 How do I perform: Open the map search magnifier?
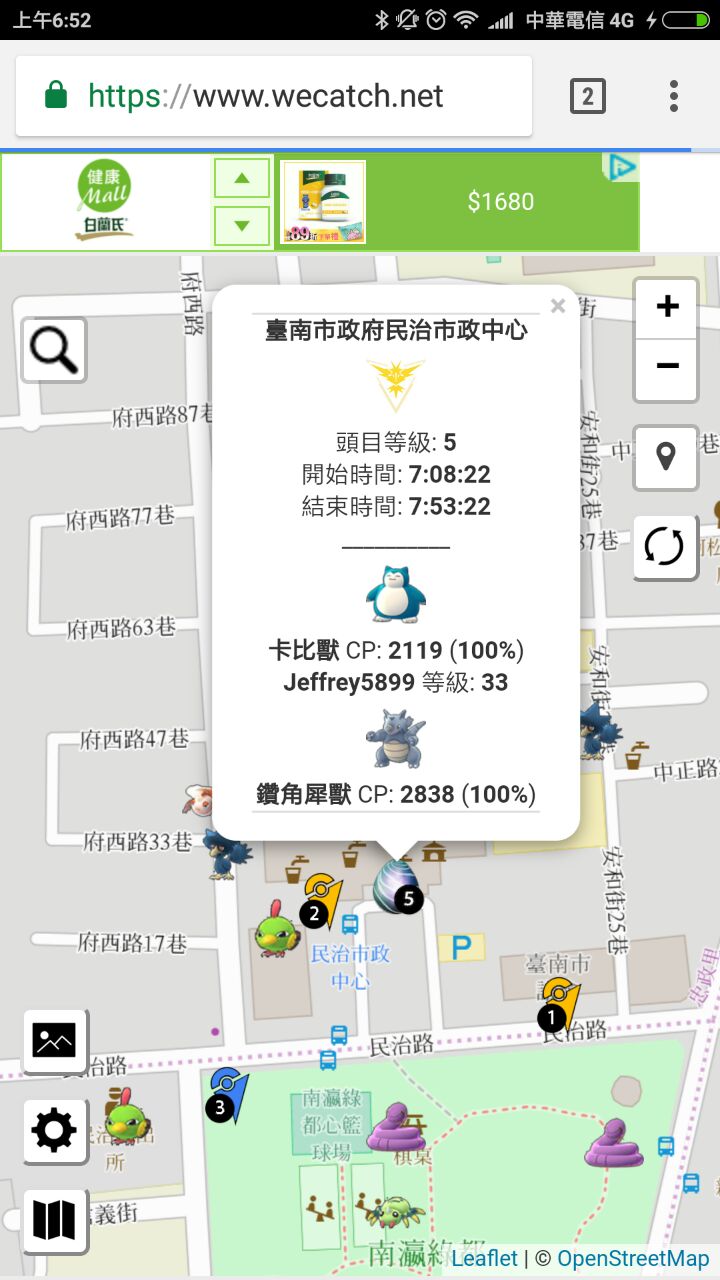tap(54, 350)
